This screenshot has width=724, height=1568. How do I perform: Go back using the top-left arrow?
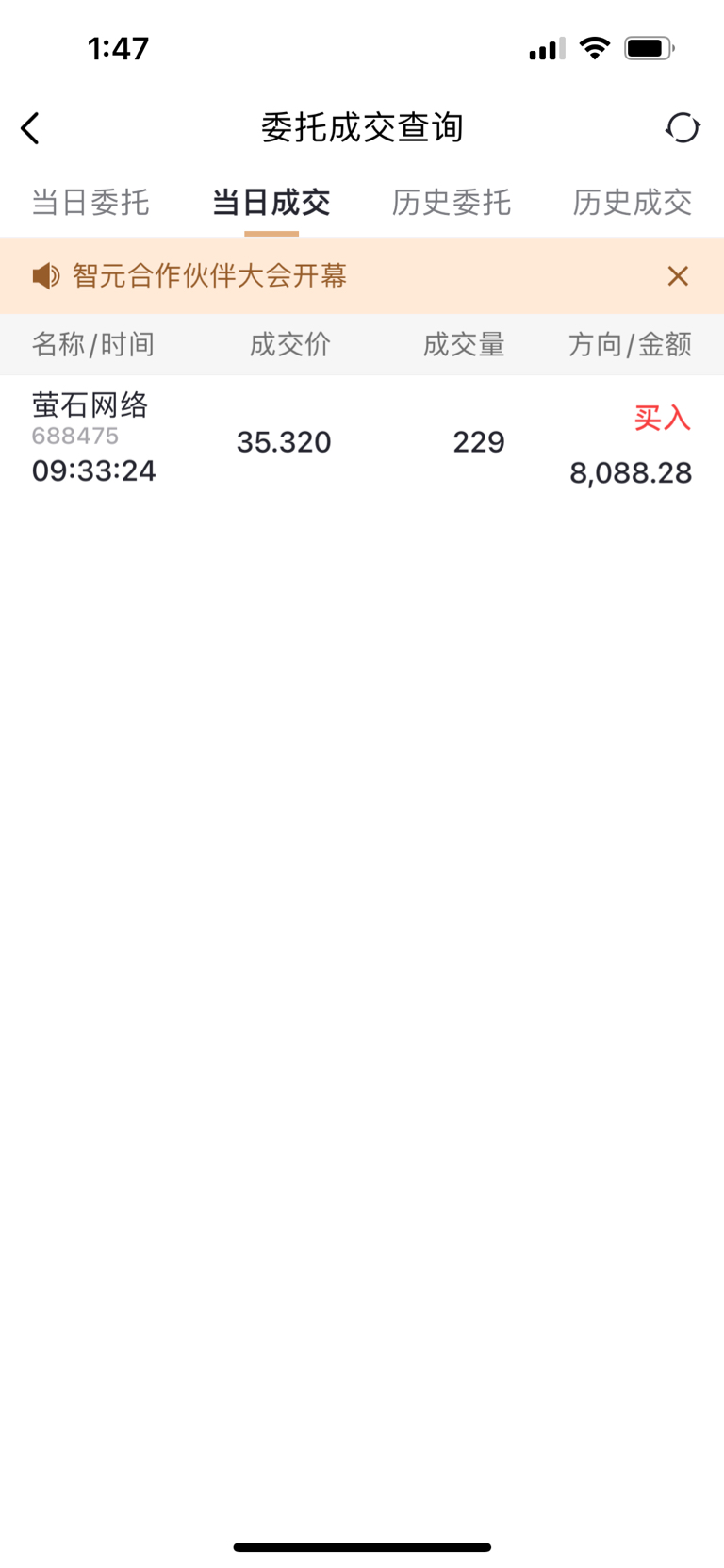30,128
